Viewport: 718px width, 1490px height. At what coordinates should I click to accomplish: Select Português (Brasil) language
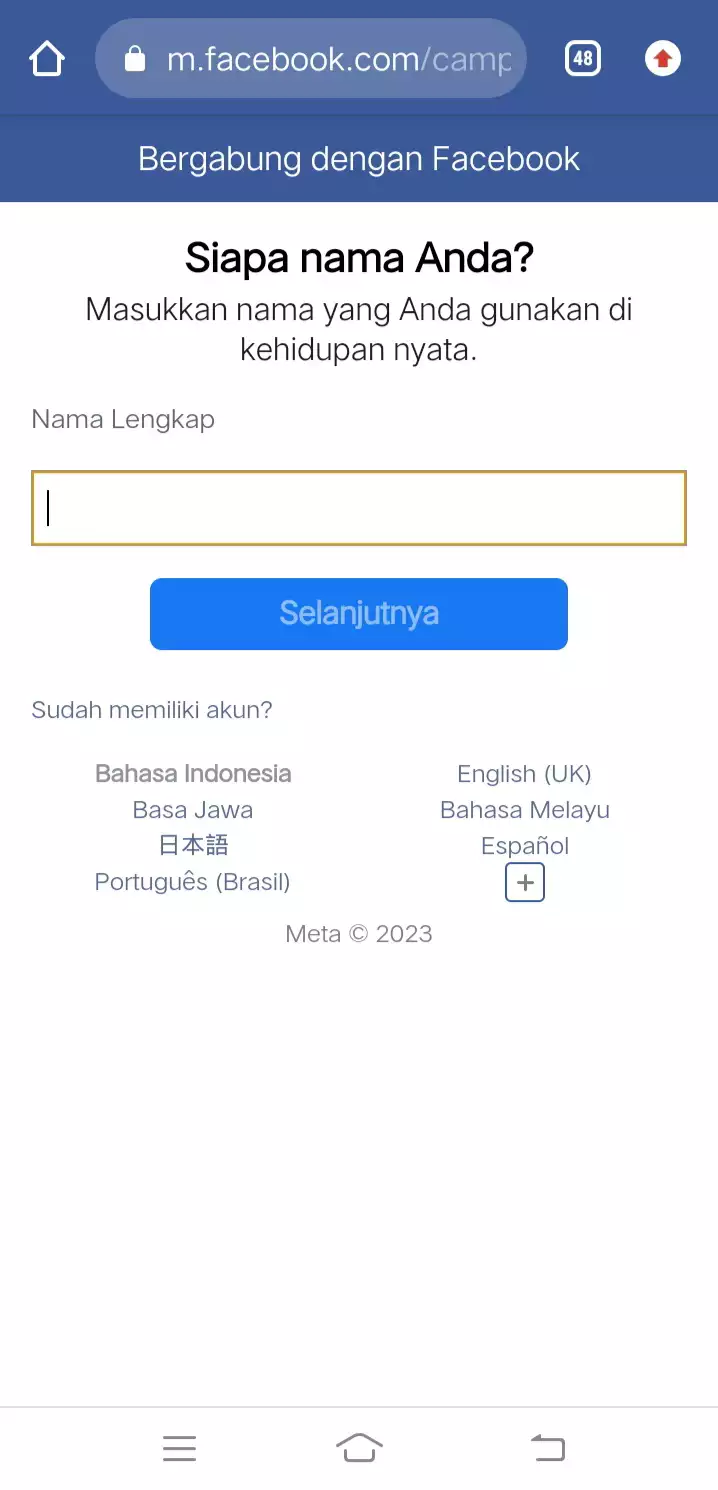[x=193, y=881]
